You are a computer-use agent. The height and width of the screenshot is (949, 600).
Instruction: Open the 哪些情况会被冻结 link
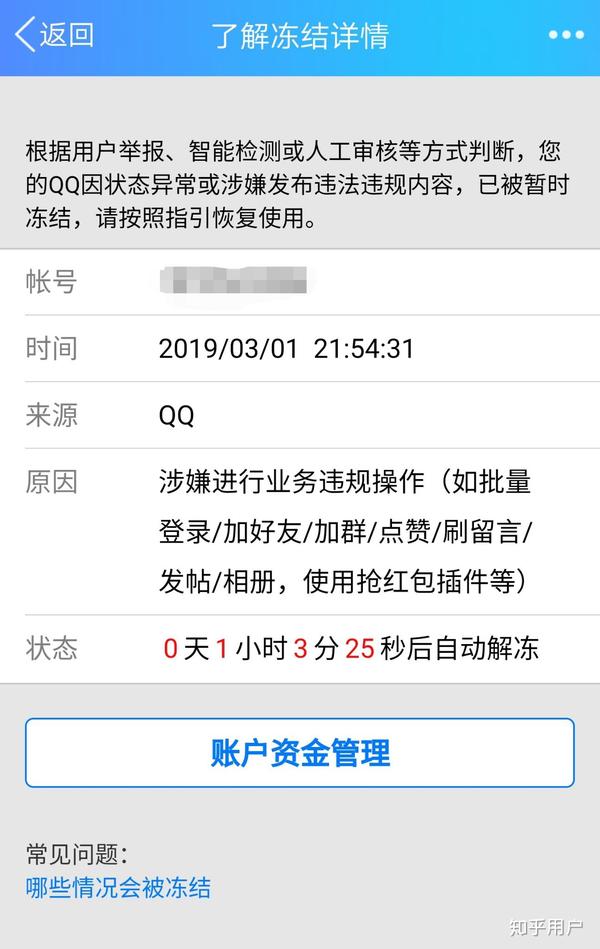(118, 887)
